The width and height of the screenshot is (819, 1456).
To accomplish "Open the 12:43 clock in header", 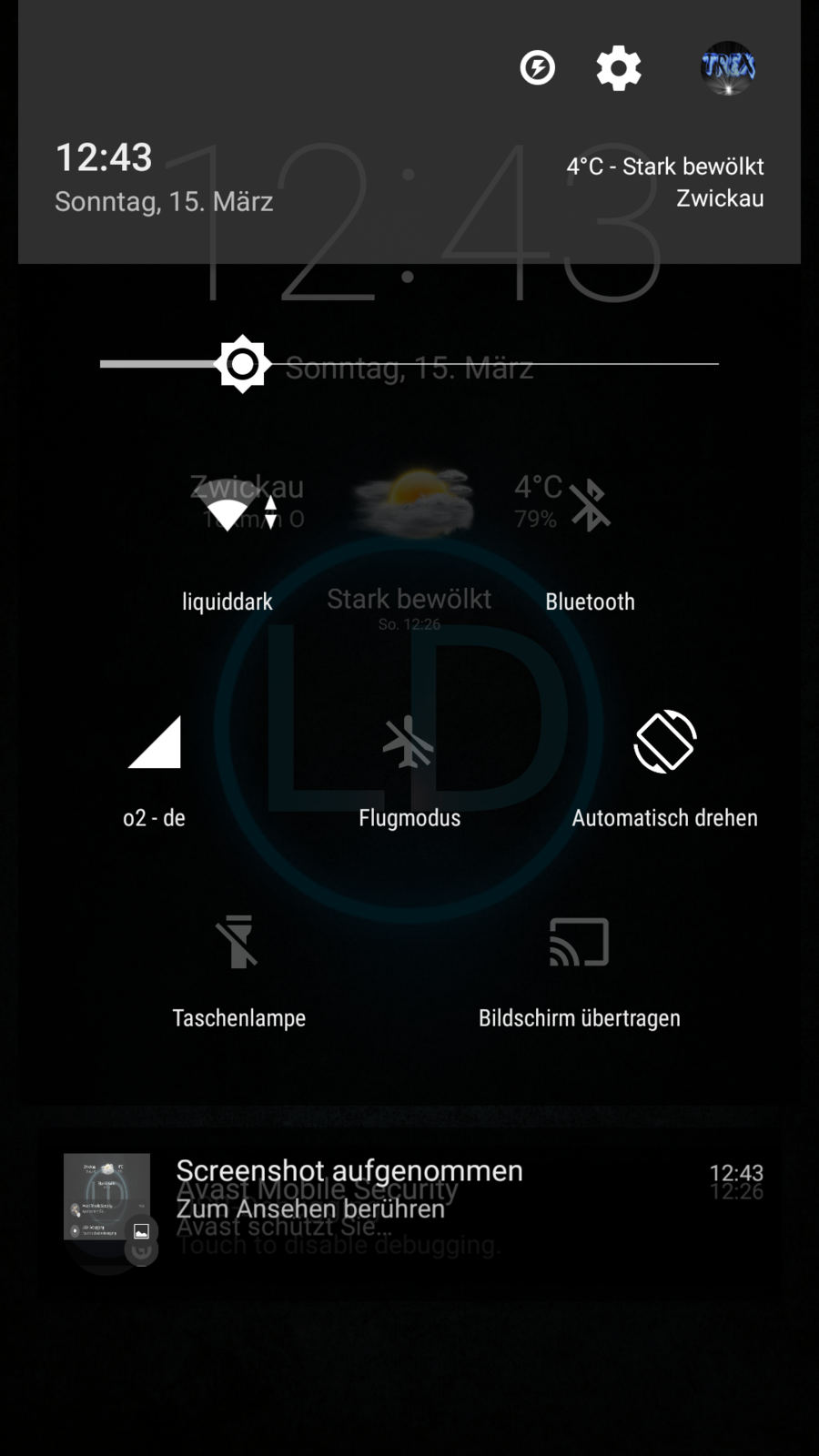I will coord(104,157).
